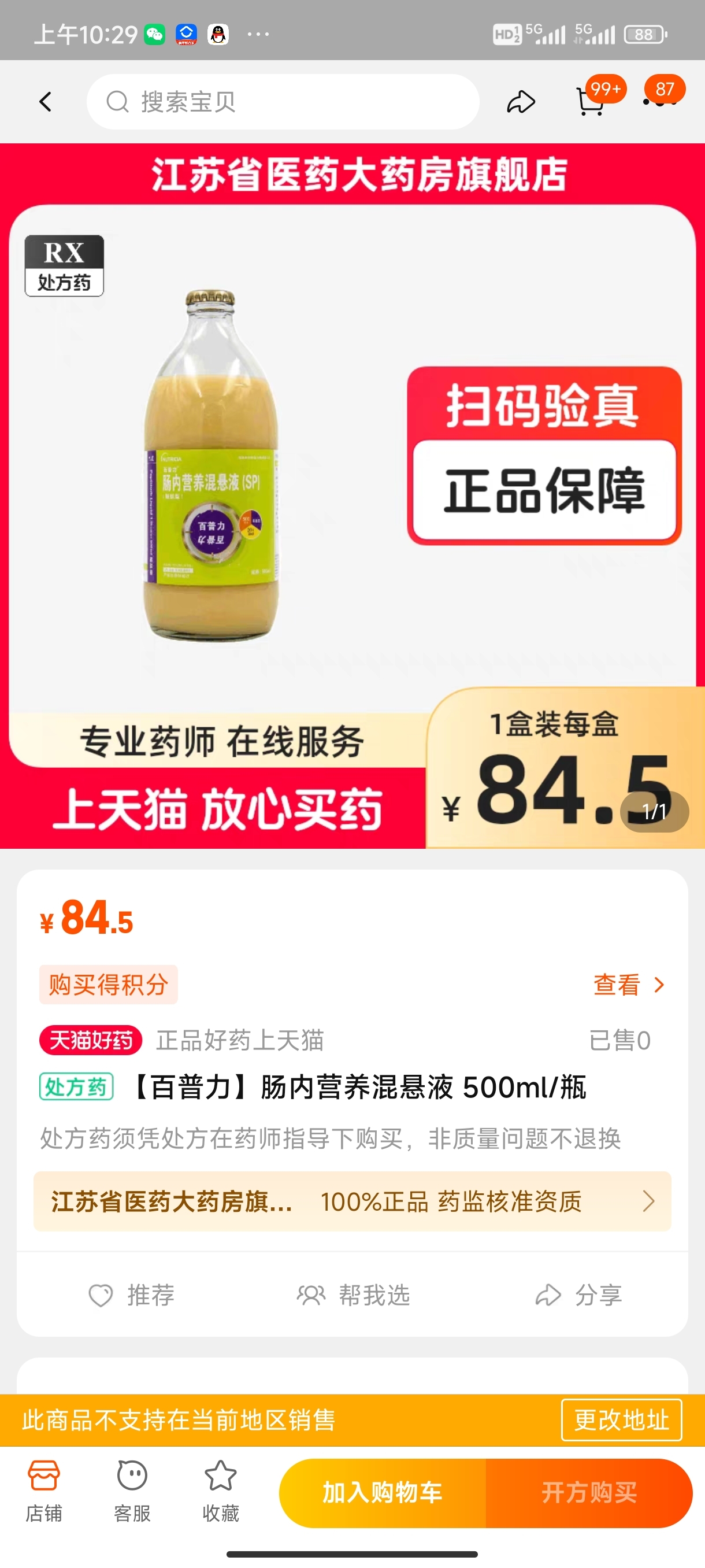
Task: Go back using the back arrow
Action: [x=46, y=102]
